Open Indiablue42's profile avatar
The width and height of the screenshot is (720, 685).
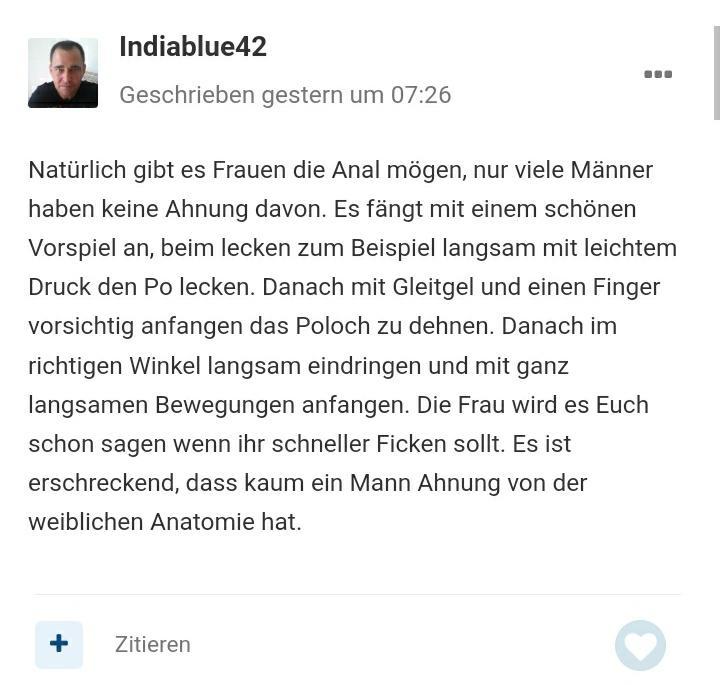(63, 73)
